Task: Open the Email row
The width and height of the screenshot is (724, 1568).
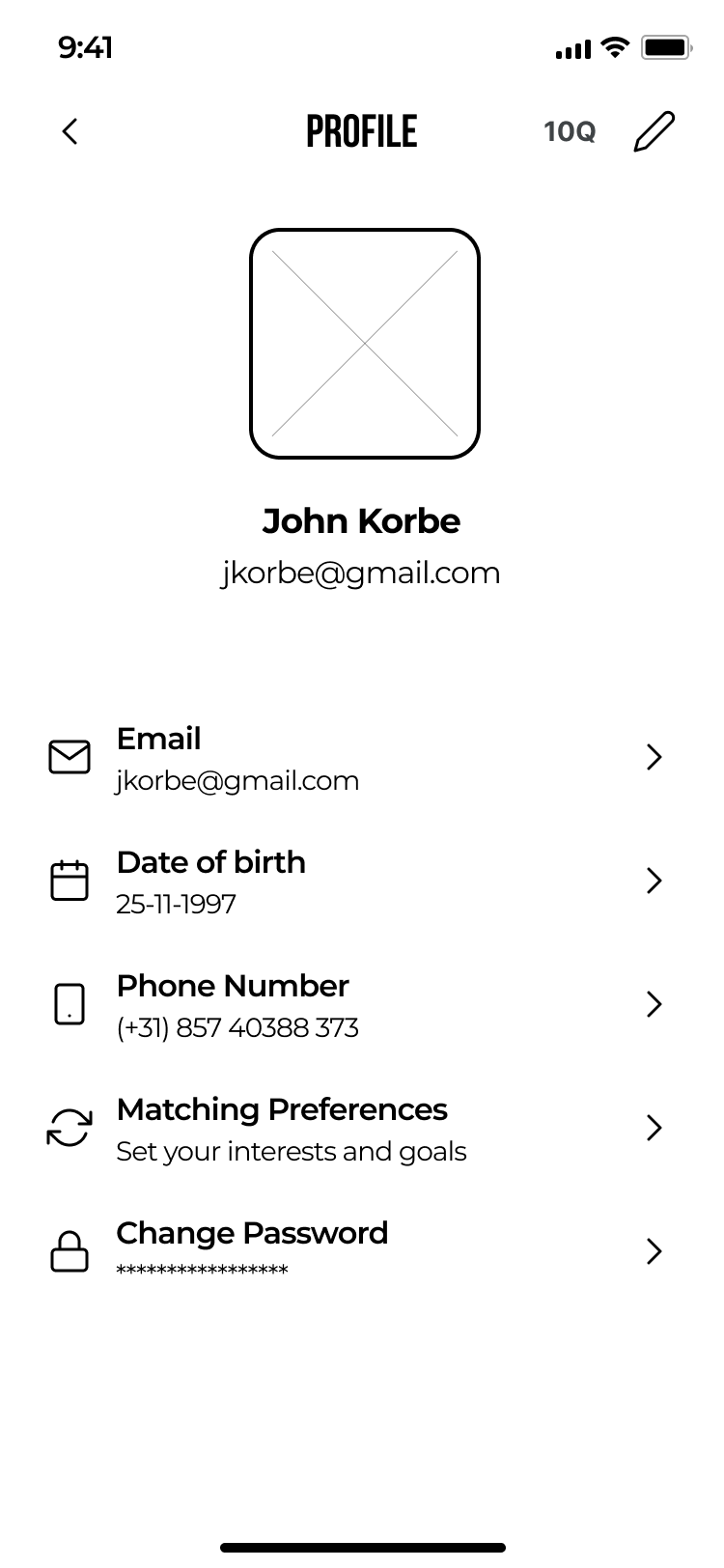Action: click(362, 758)
